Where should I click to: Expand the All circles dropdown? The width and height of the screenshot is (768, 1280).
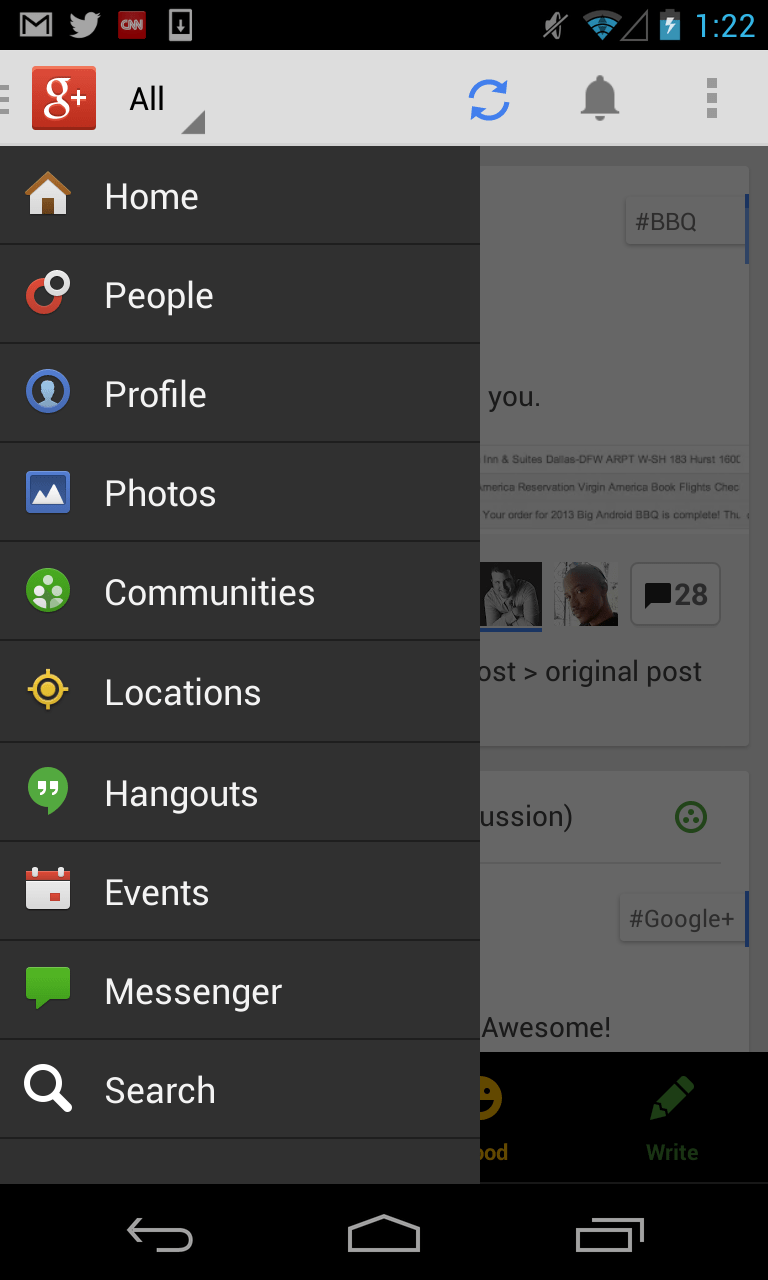click(165, 101)
